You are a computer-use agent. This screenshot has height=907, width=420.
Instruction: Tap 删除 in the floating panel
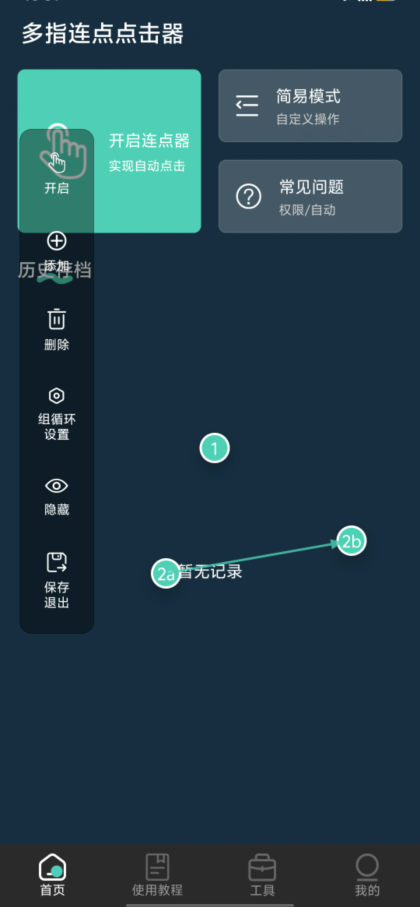57,330
